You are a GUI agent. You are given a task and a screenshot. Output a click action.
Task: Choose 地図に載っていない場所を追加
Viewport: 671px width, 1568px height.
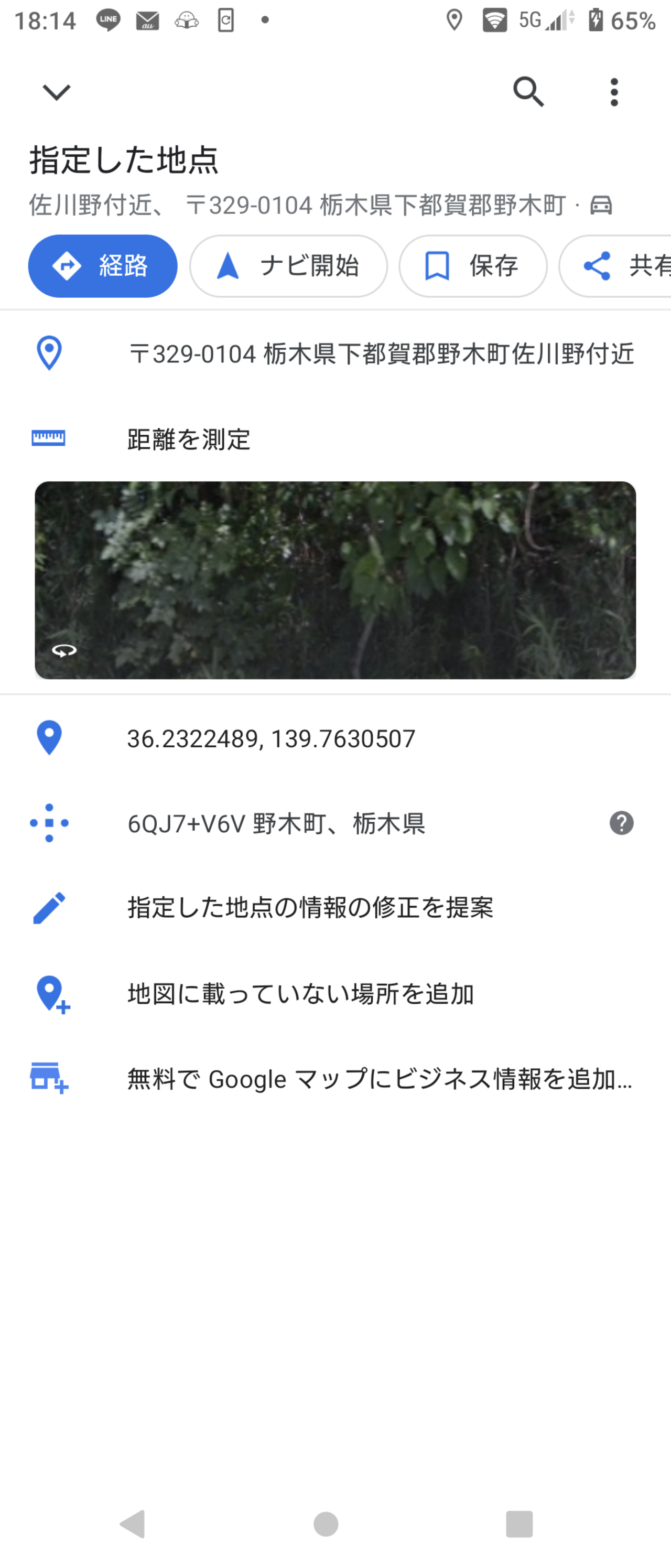pyautogui.click(x=300, y=994)
